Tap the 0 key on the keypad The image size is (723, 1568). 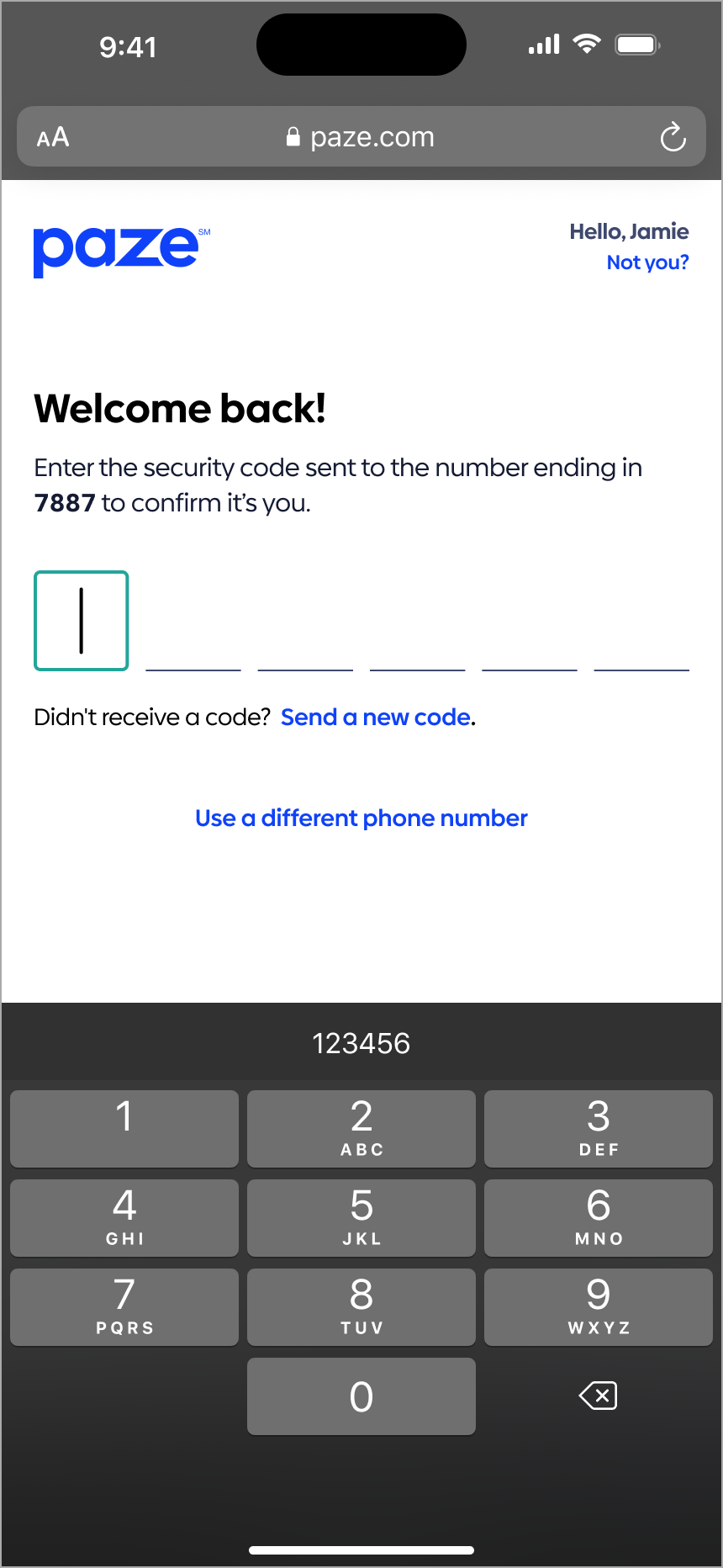point(361,1396)
